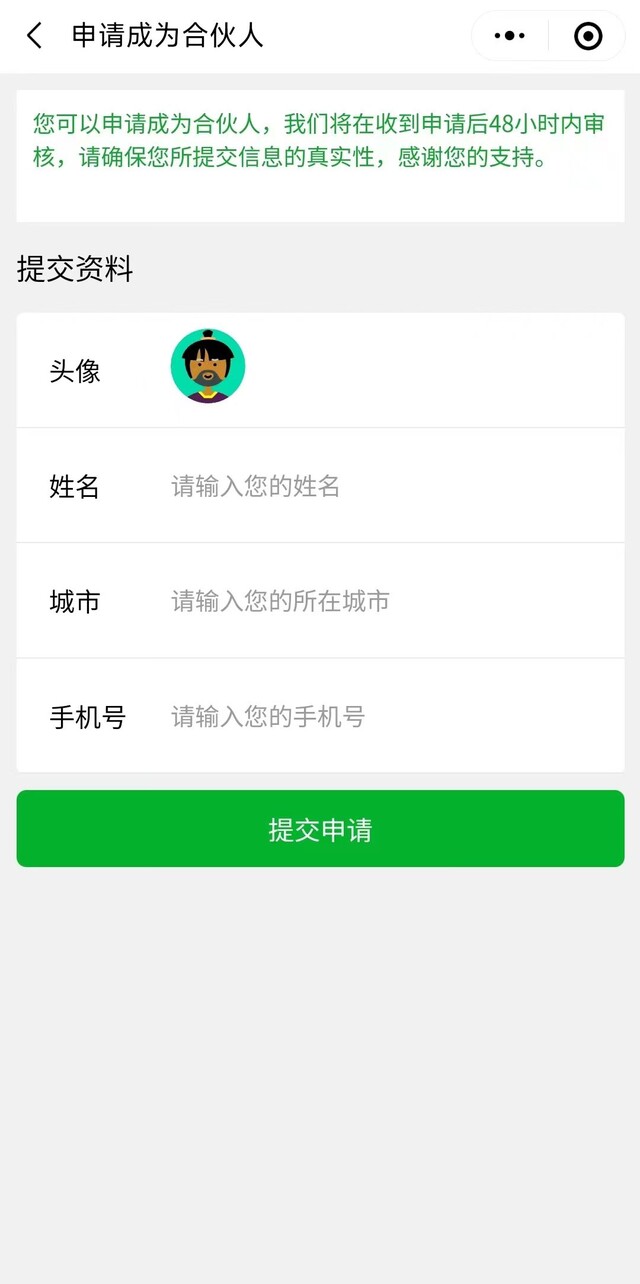Tap the 手机号 phone number field
Screen dimensions: 640x1284
(390, 717)
